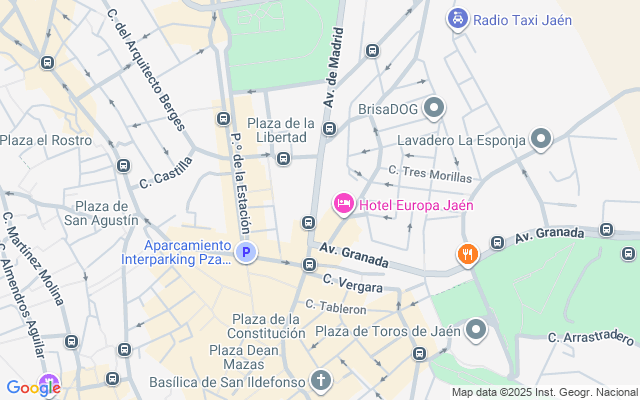Open the Hotel Europa Jaén marker
This screenshot has height=400, width=640.
pos(344,204)
